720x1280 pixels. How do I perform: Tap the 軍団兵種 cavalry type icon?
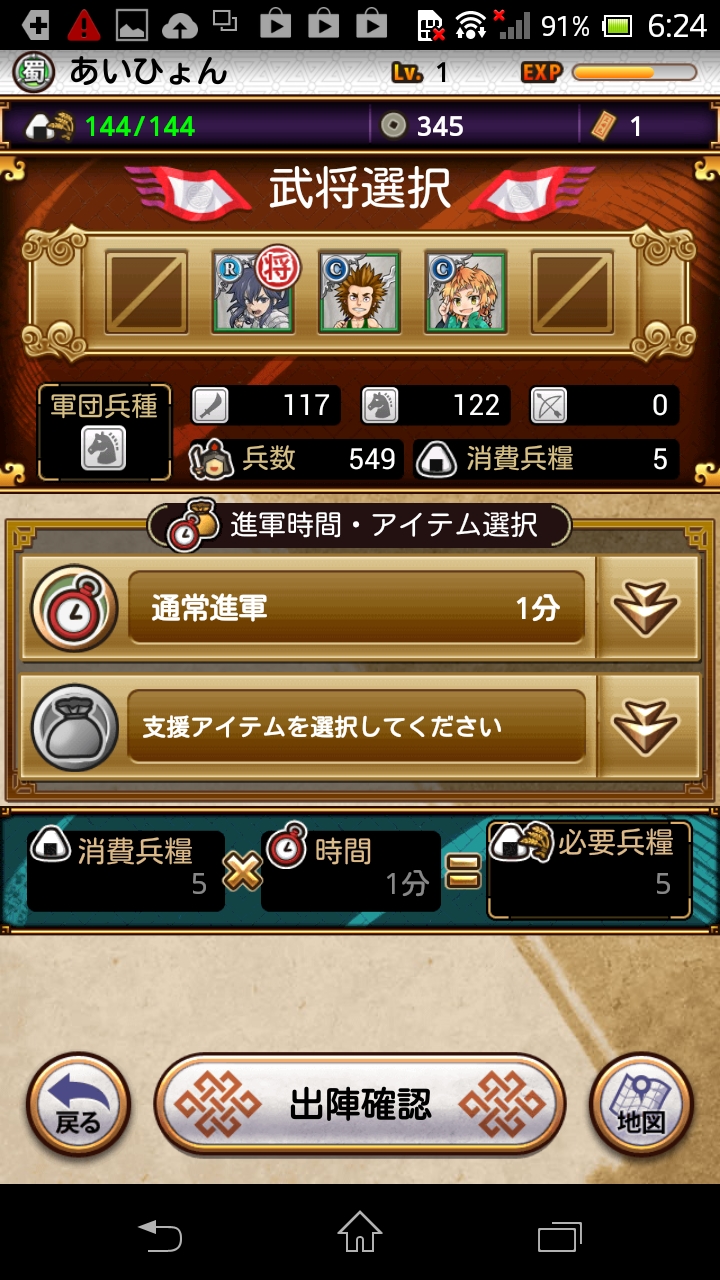[x=104, y=449]
